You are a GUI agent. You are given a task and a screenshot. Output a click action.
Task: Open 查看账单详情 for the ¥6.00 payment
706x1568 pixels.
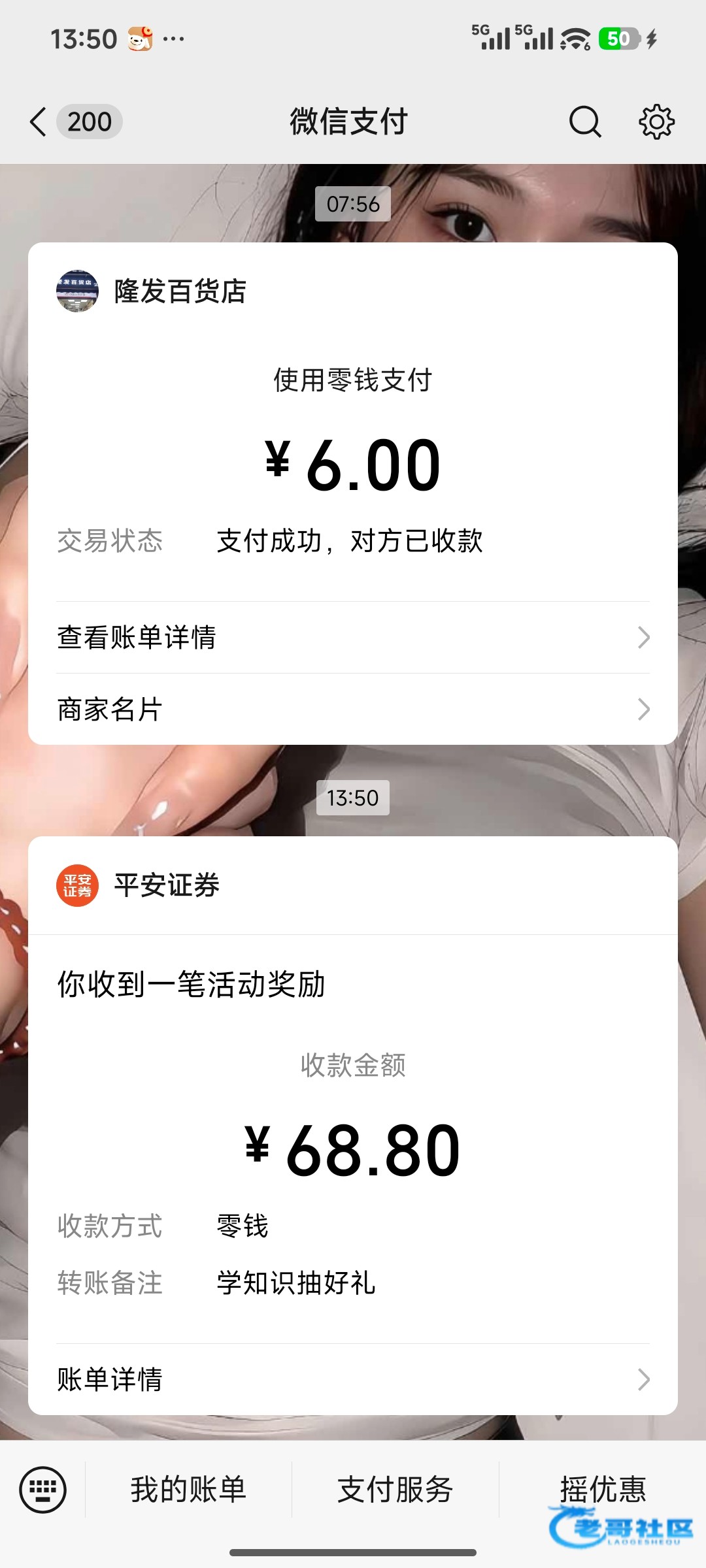(353, 638)
